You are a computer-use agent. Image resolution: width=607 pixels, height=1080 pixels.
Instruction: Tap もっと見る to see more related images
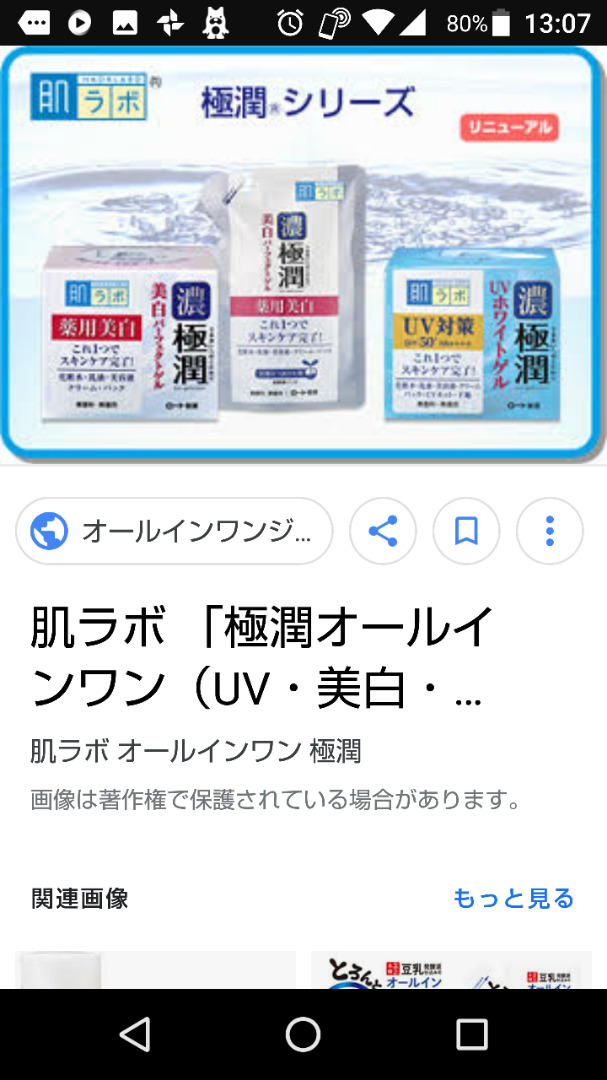tap(513, 898)
